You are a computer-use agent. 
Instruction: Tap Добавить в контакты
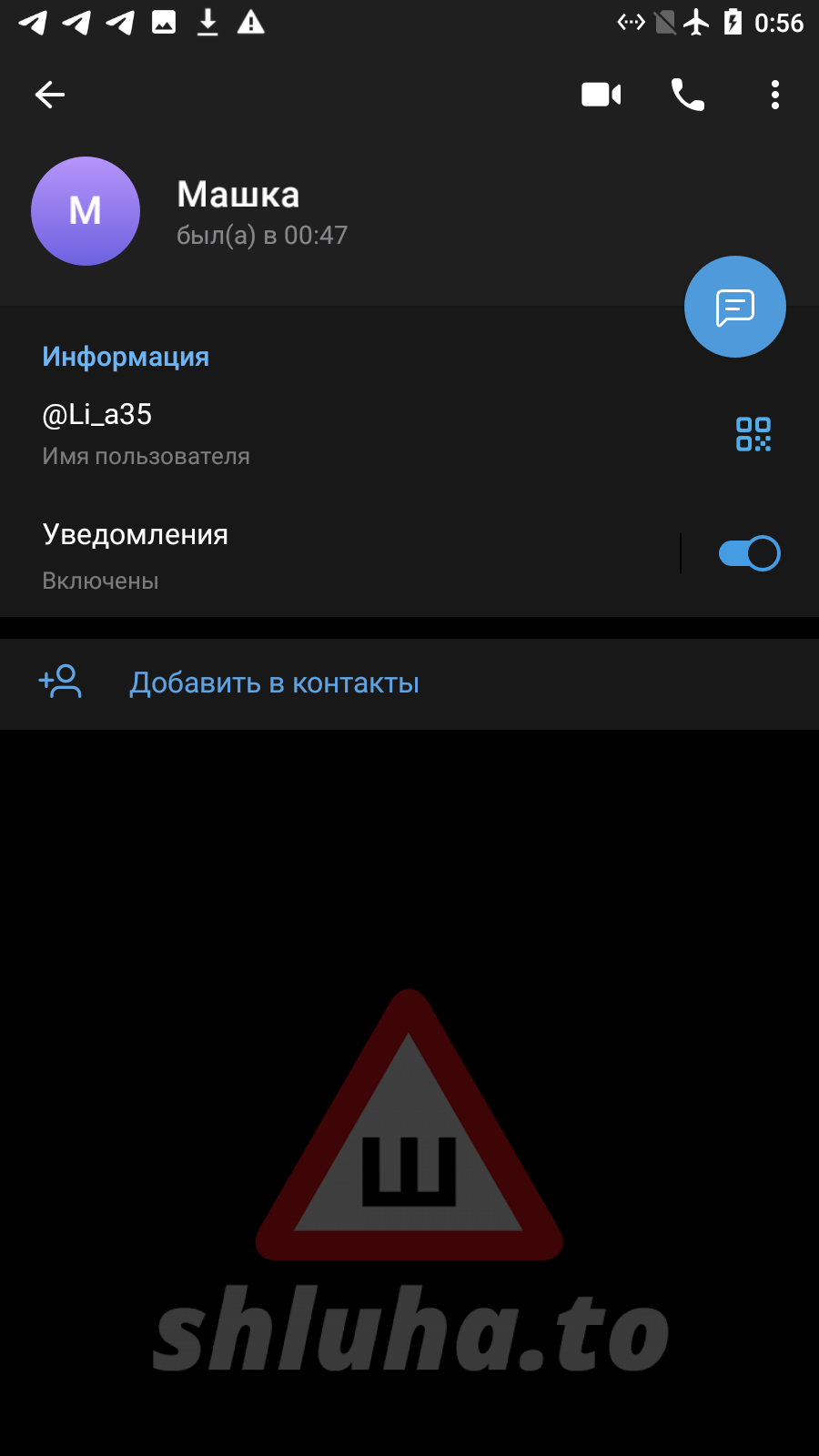click(x=274, y=683)
